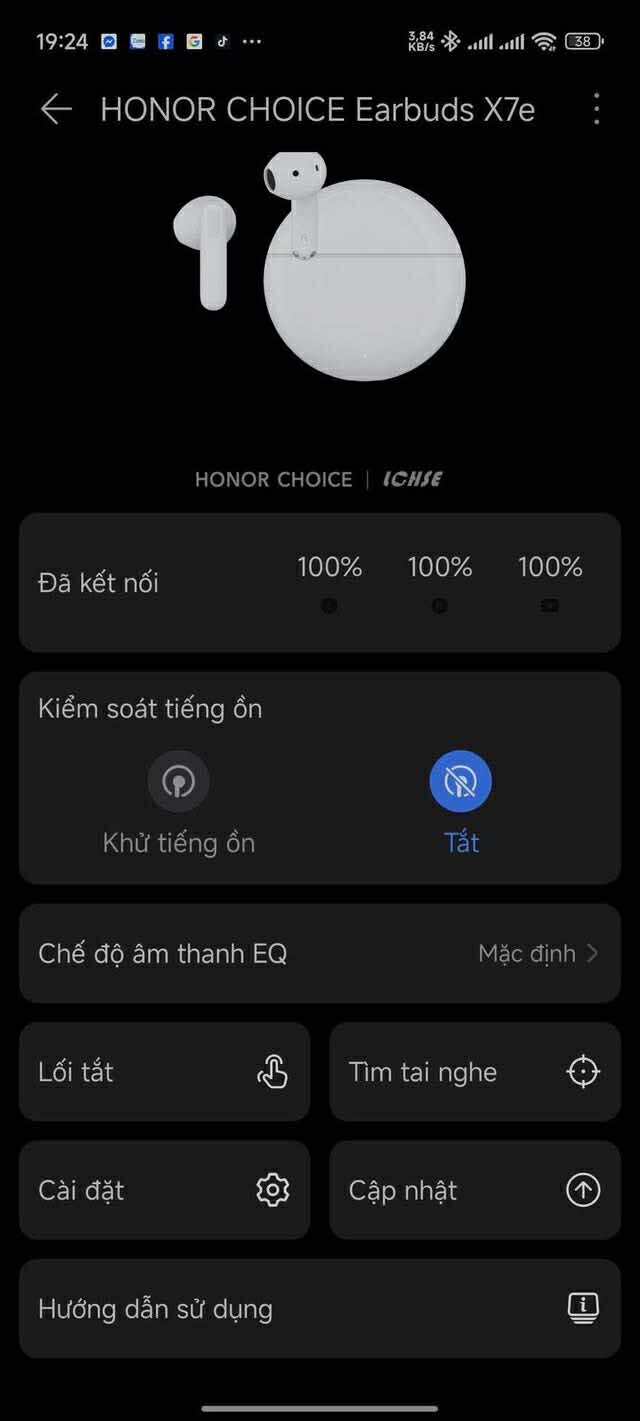Screen dimensions: 640x1421
Task: Open Lối tắt shortcuts
Action: (164, 1072)
